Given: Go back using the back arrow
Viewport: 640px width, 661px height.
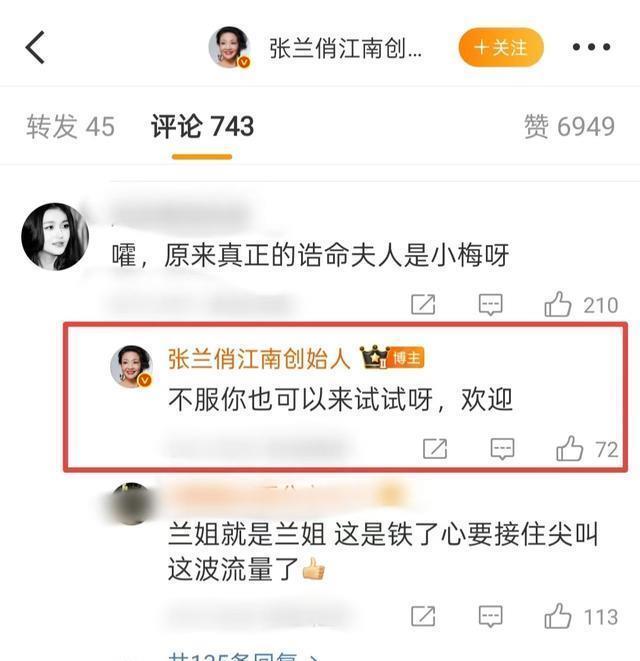Looking at the screenshot, I should pyautogui.click(x=36, y=47).
